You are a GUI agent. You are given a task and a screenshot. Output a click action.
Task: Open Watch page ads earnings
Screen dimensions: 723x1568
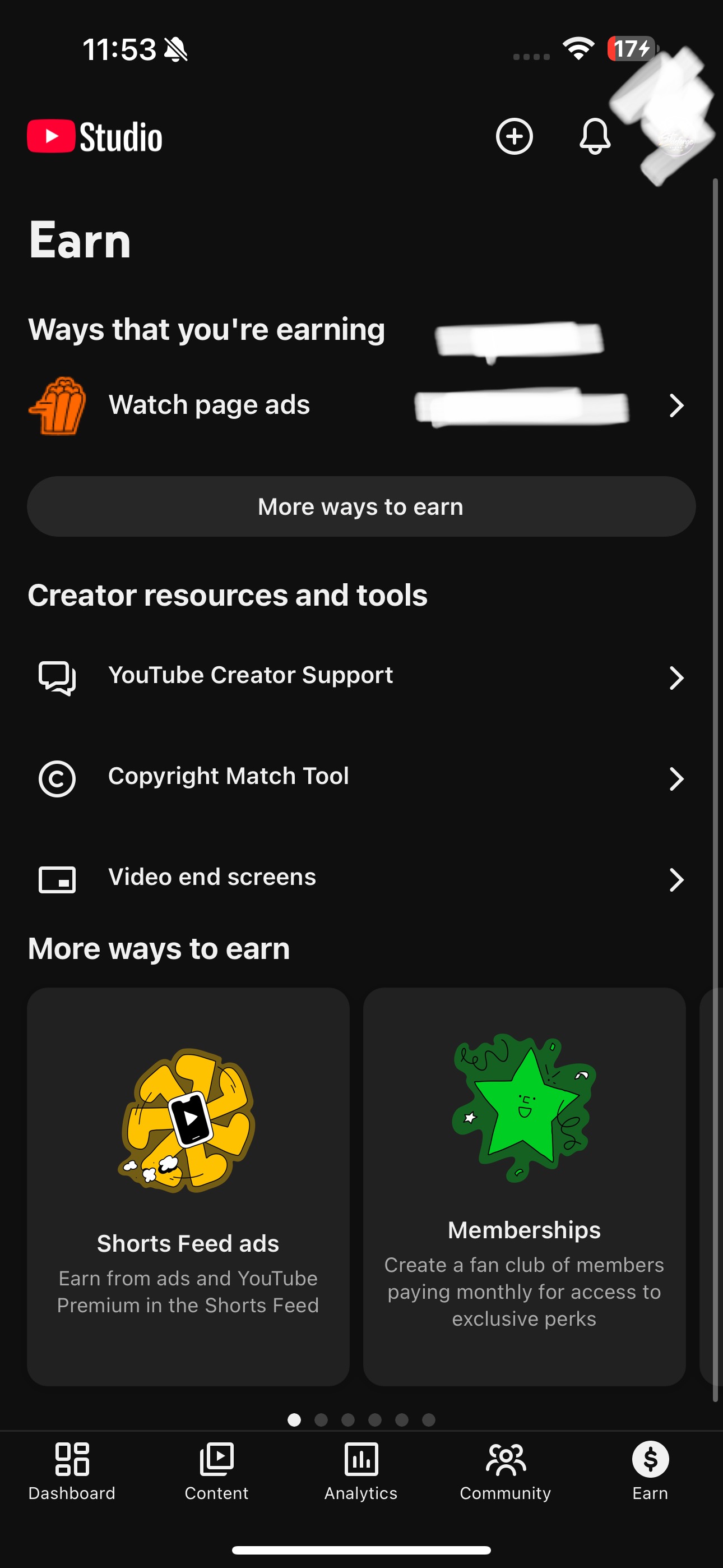(x=361, y=405)
